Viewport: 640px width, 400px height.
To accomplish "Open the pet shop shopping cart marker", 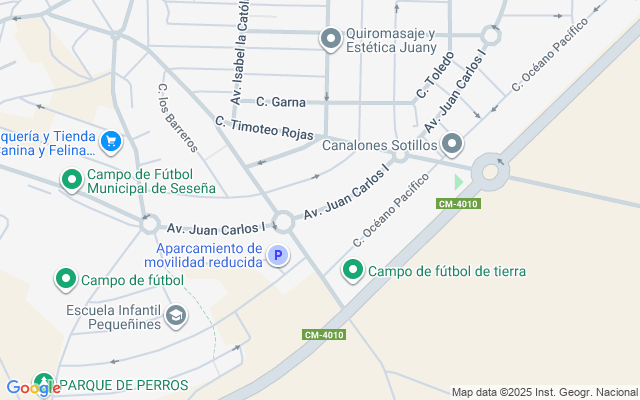I will 111,142.
